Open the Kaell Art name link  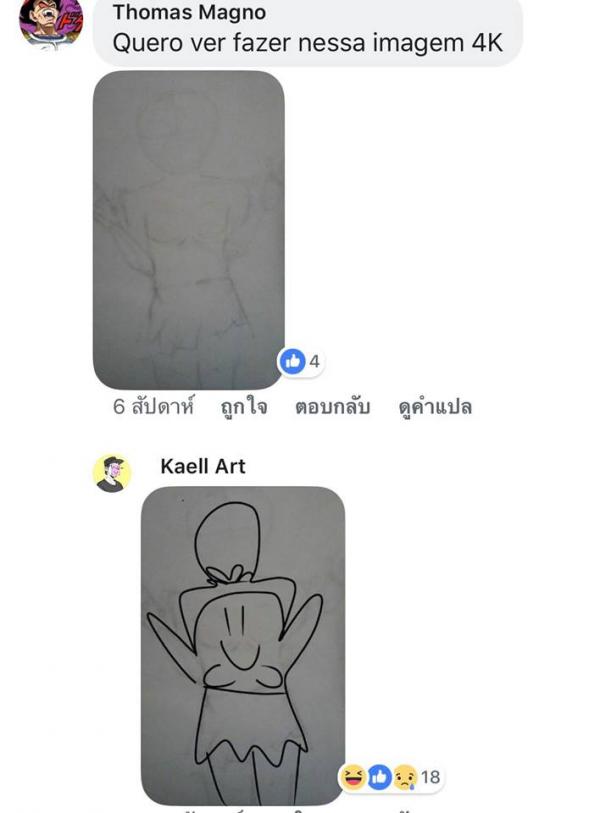point(202,466)
